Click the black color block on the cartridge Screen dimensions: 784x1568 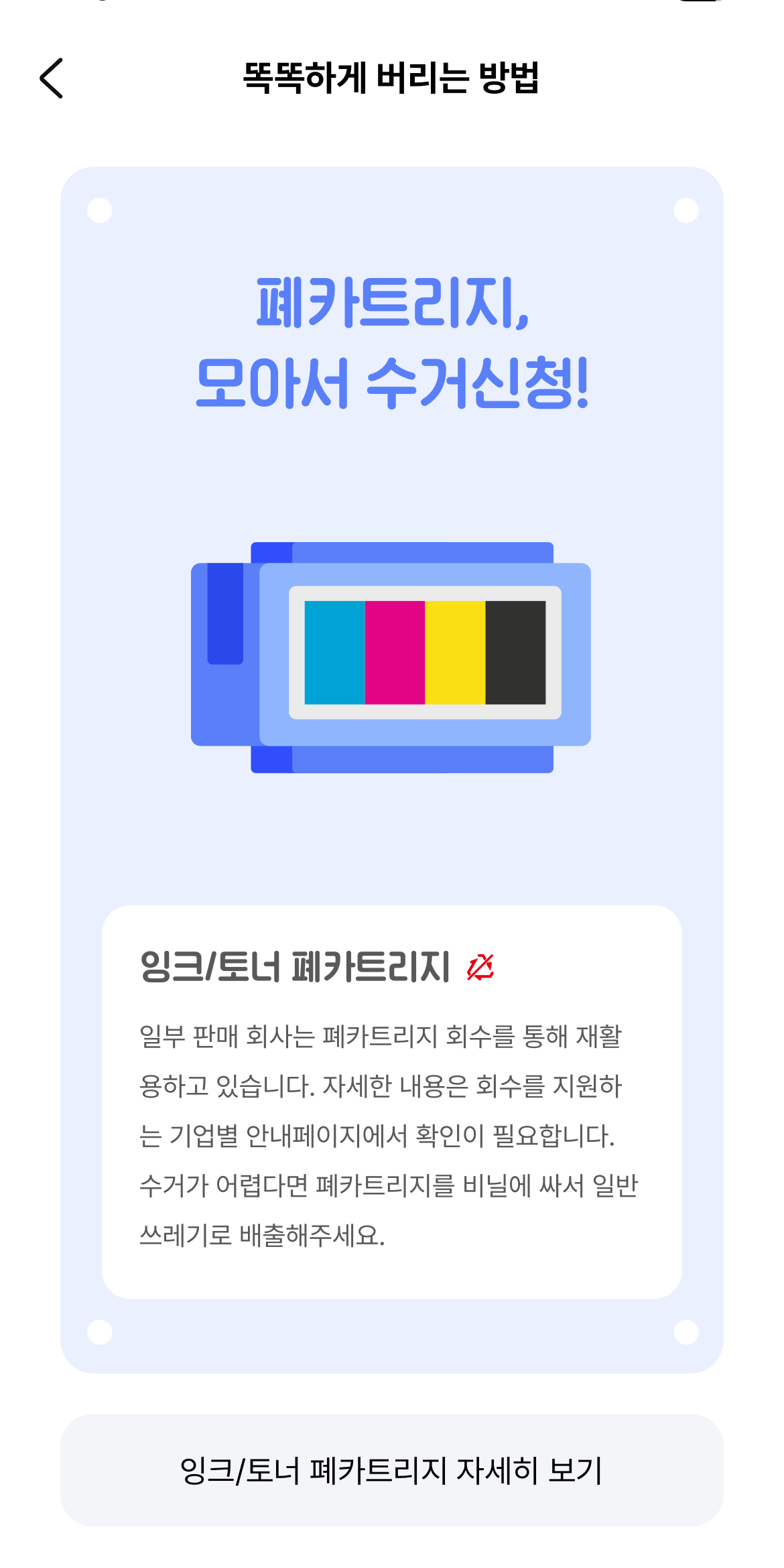[516, 653]
